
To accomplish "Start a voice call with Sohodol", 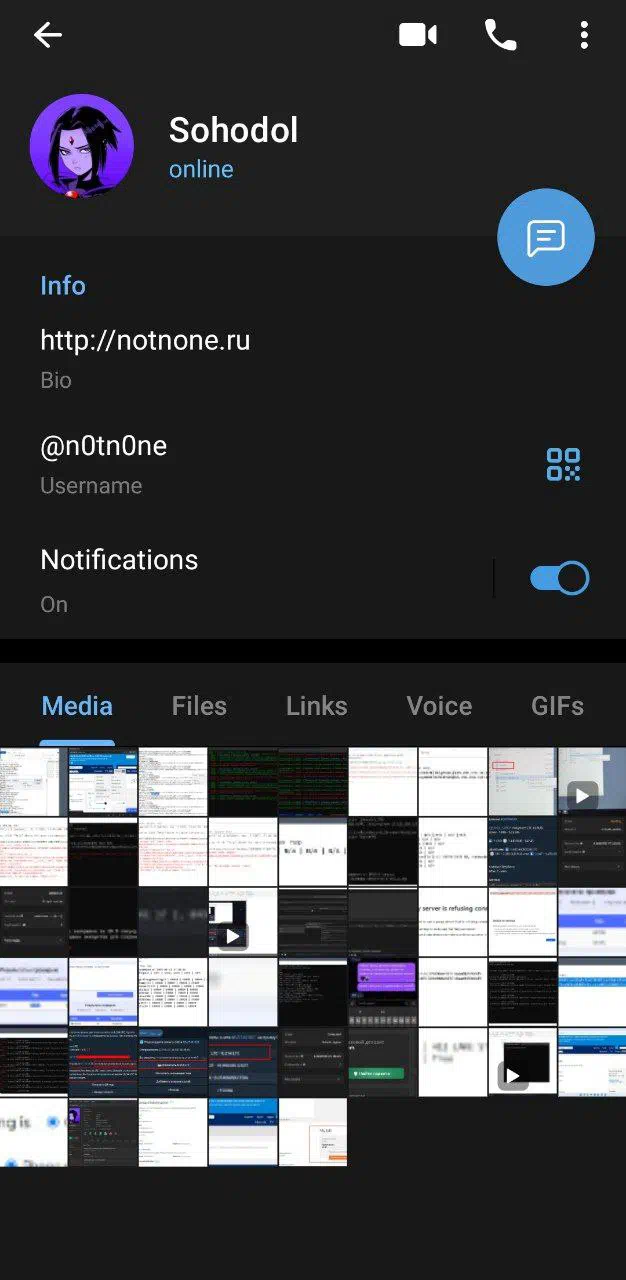I will [500, 35].
